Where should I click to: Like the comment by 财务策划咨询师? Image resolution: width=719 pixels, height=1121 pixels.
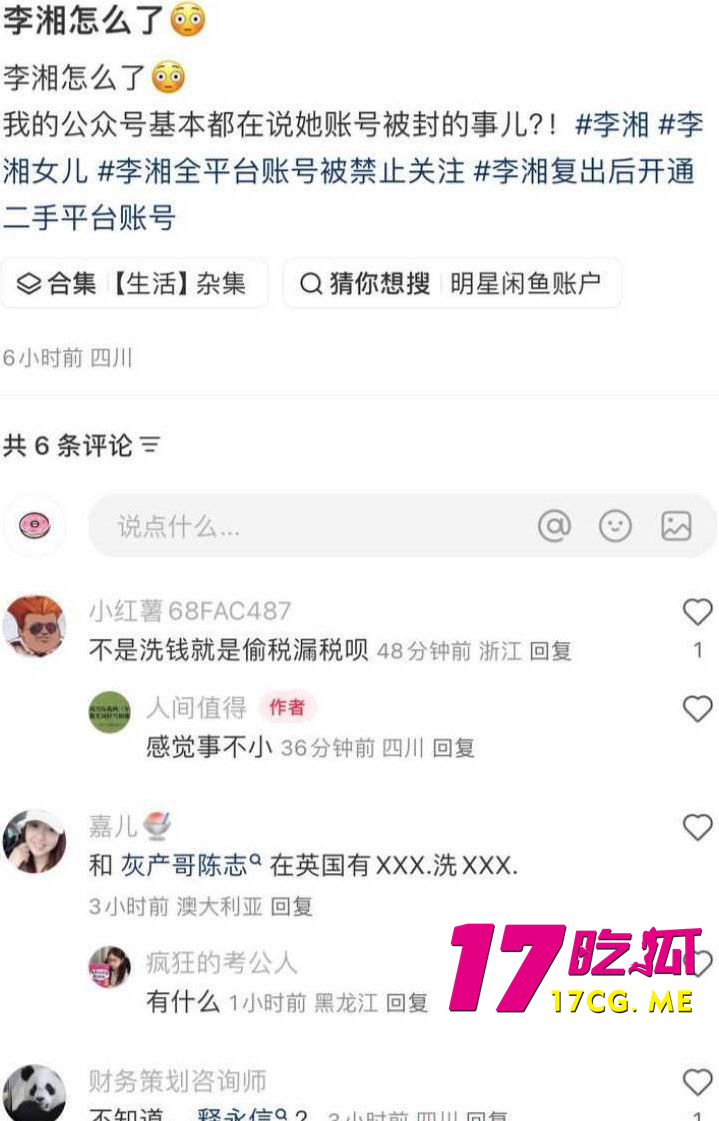click(697, 1081)
